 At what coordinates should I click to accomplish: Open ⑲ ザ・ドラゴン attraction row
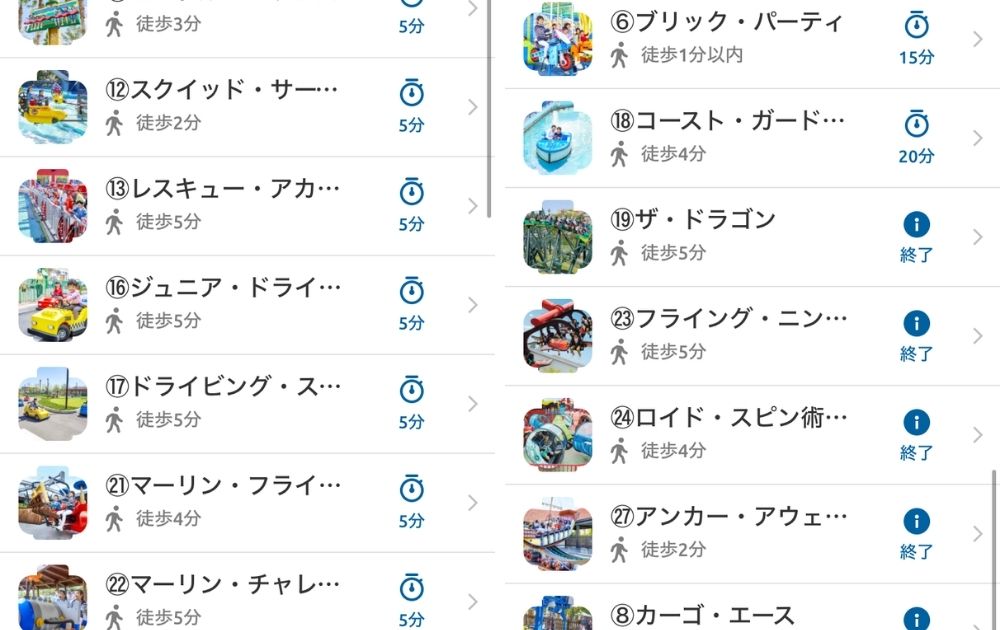click(740, 236)
